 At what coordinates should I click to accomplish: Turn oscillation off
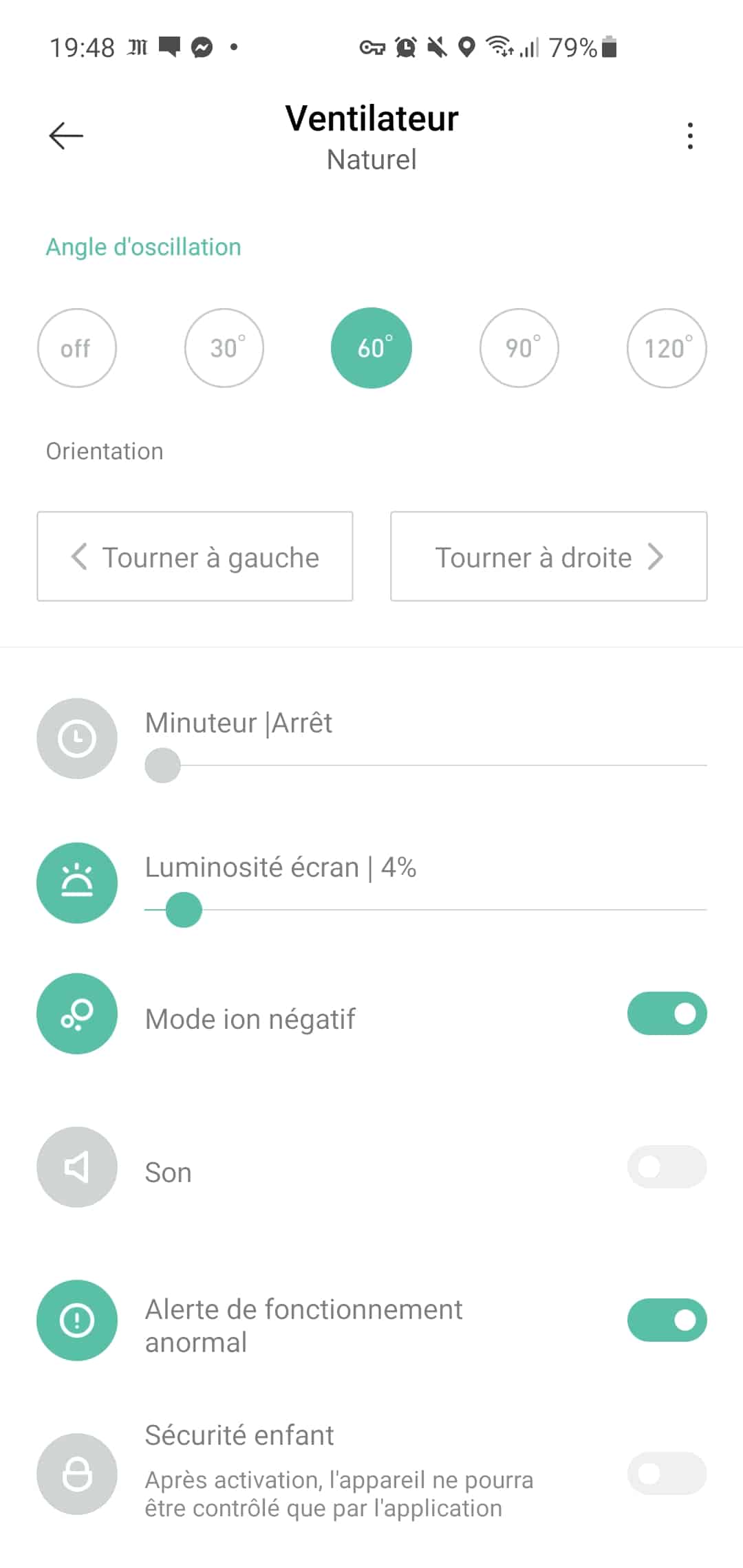(x=76, y=348)
